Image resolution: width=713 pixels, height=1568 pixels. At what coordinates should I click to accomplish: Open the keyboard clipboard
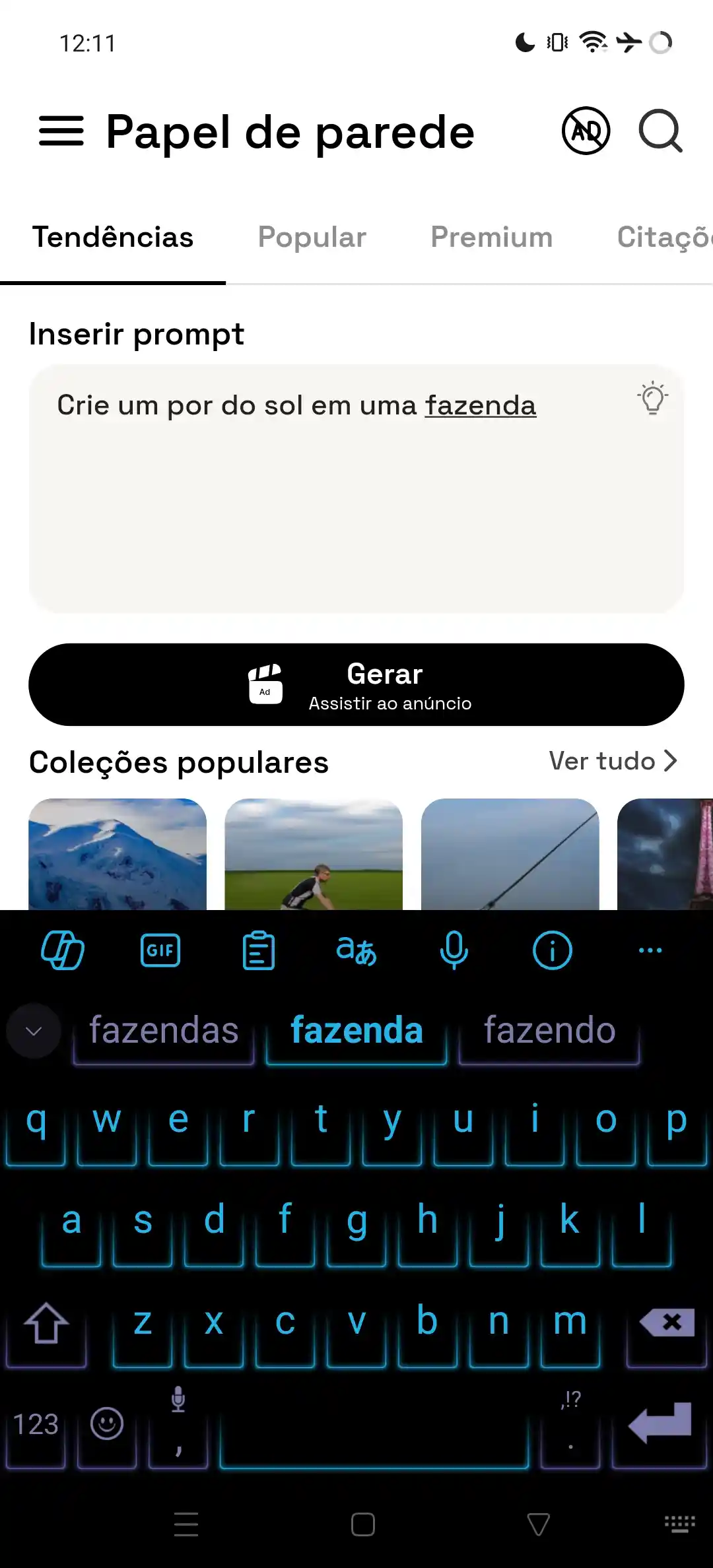pyautogui.click(x=258, y=950)
